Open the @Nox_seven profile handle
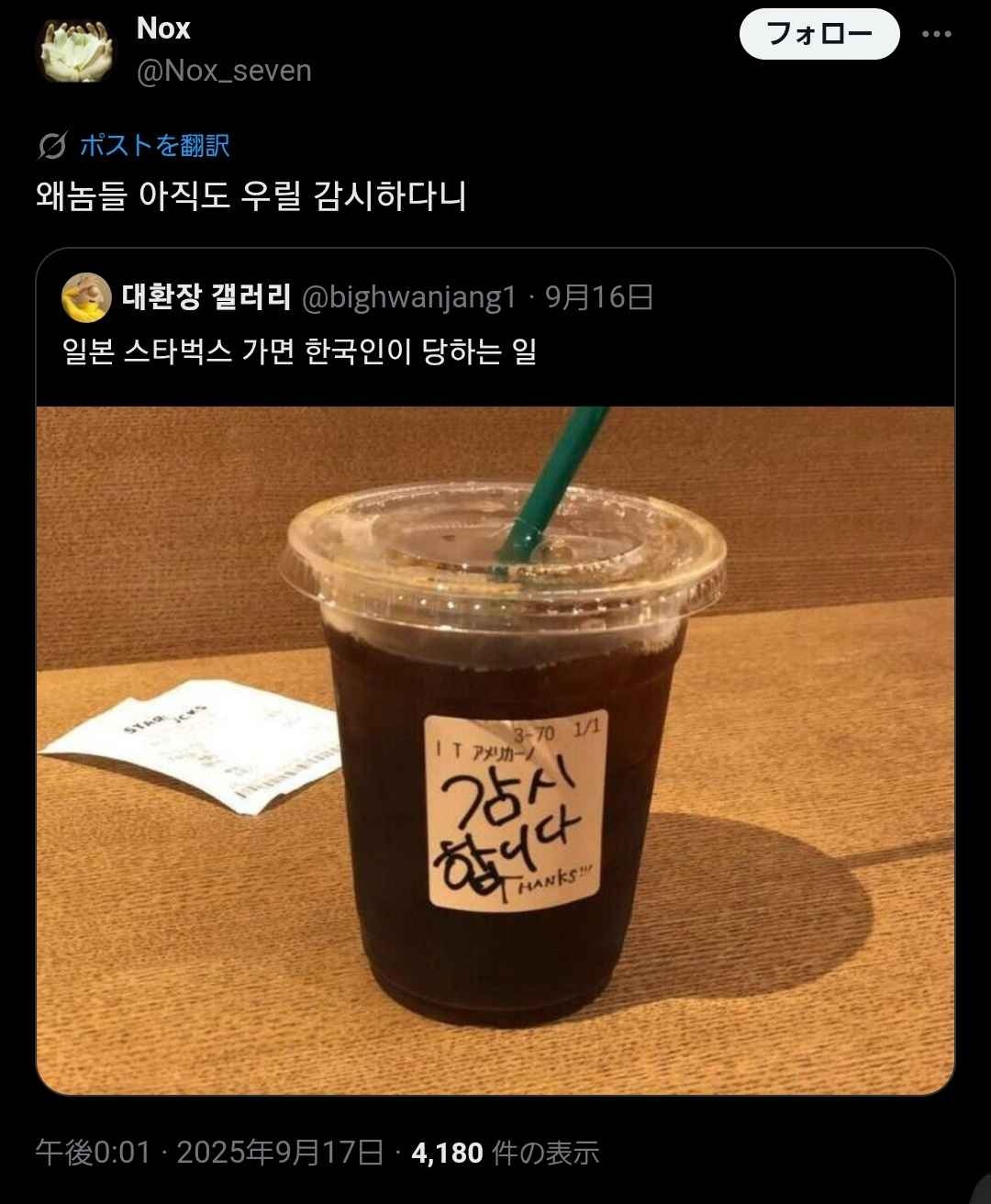 click(224, 71)
